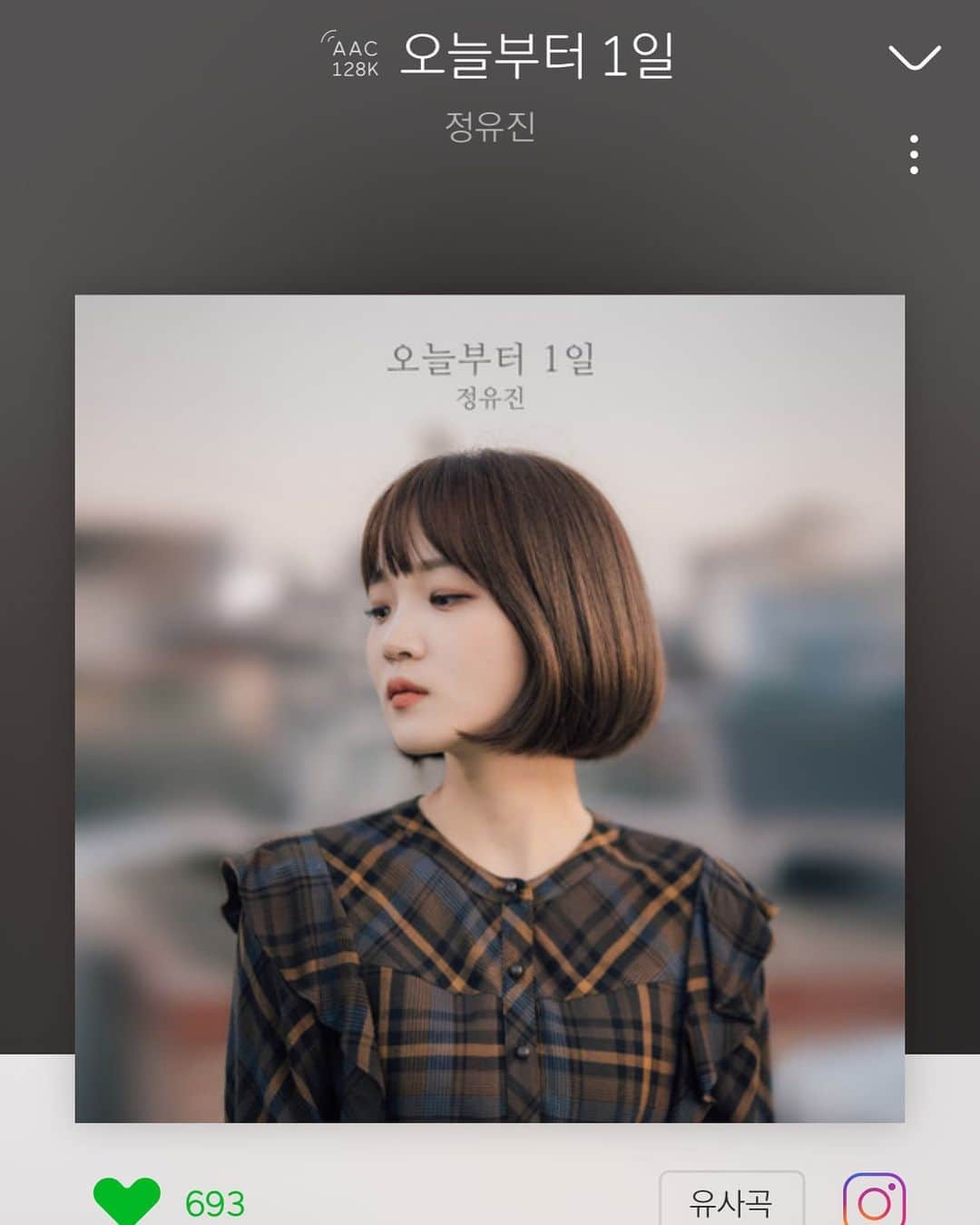Open artist 정유진 under the song title
Viewport: 980px width, 1225px height.
(490, 127)
